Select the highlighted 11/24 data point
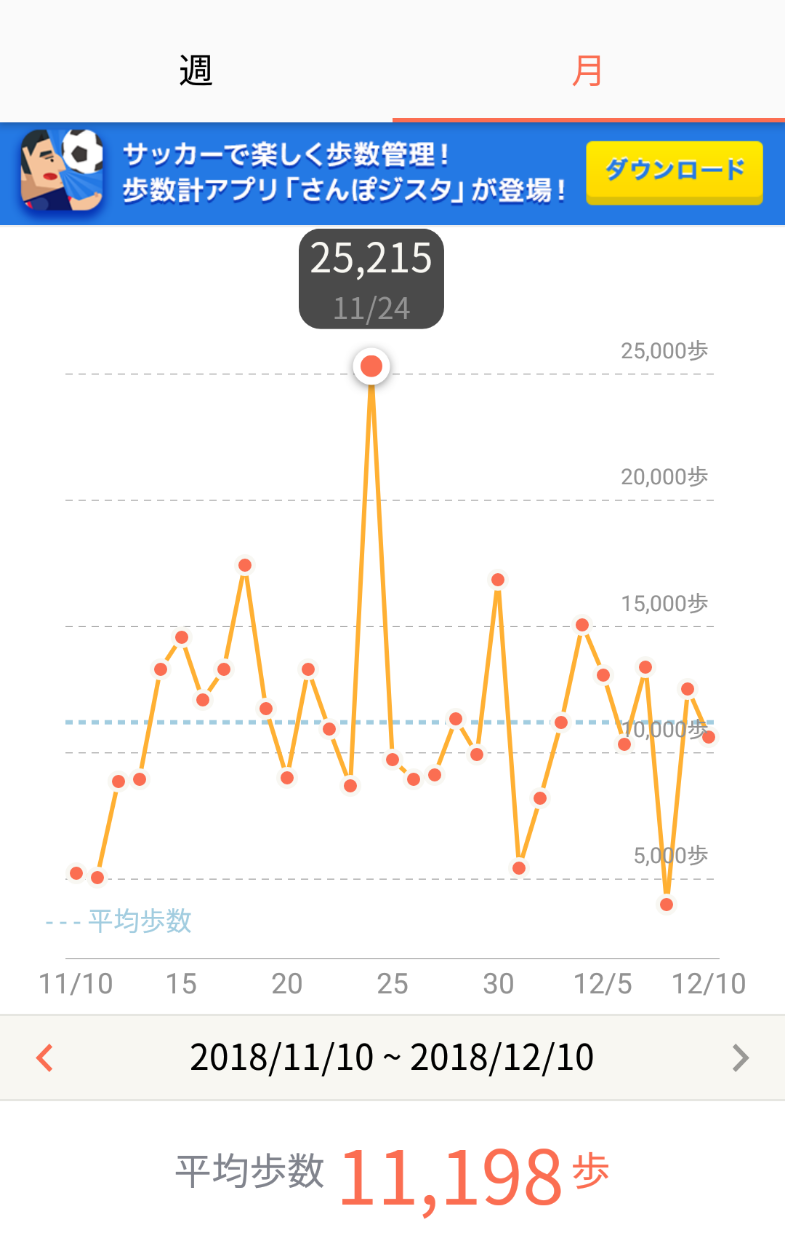The image size is (785, 1241). [x=371, y=367]
